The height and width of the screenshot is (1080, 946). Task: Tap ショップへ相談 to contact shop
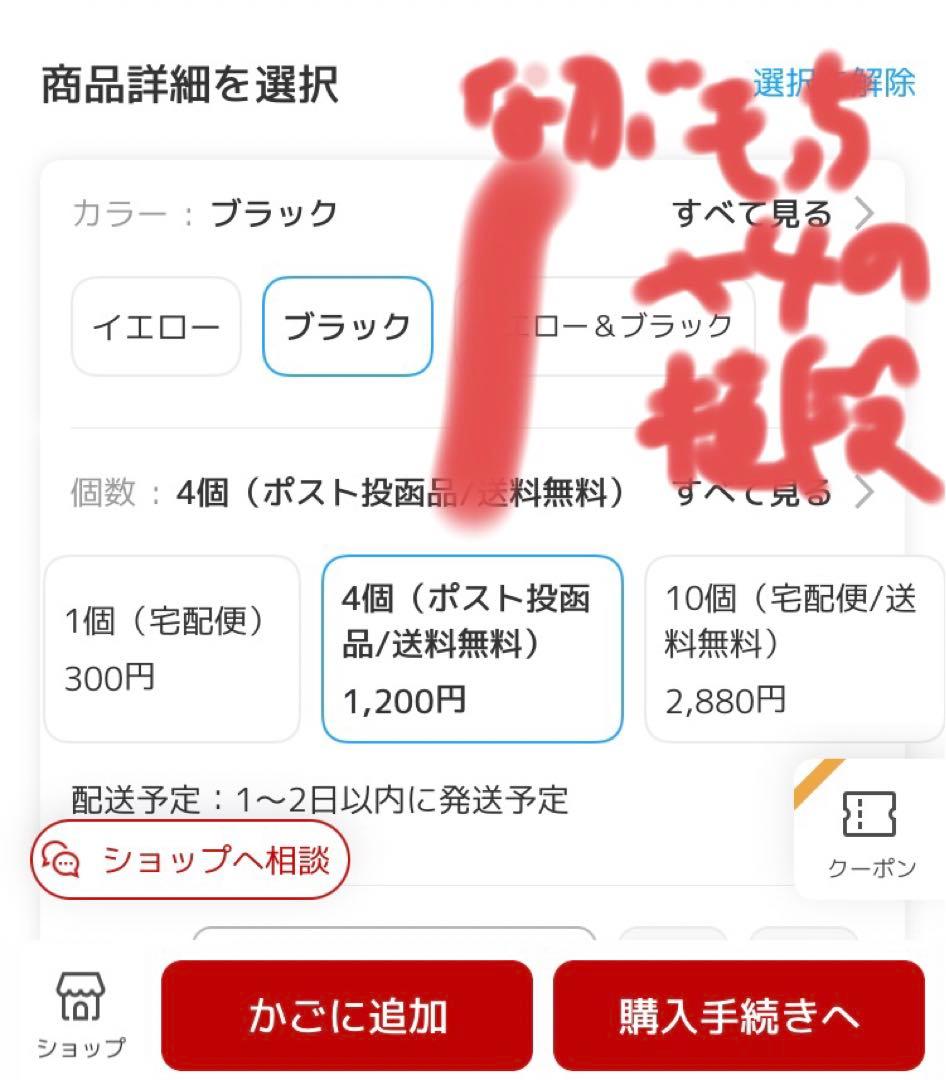tap(191, 860)
